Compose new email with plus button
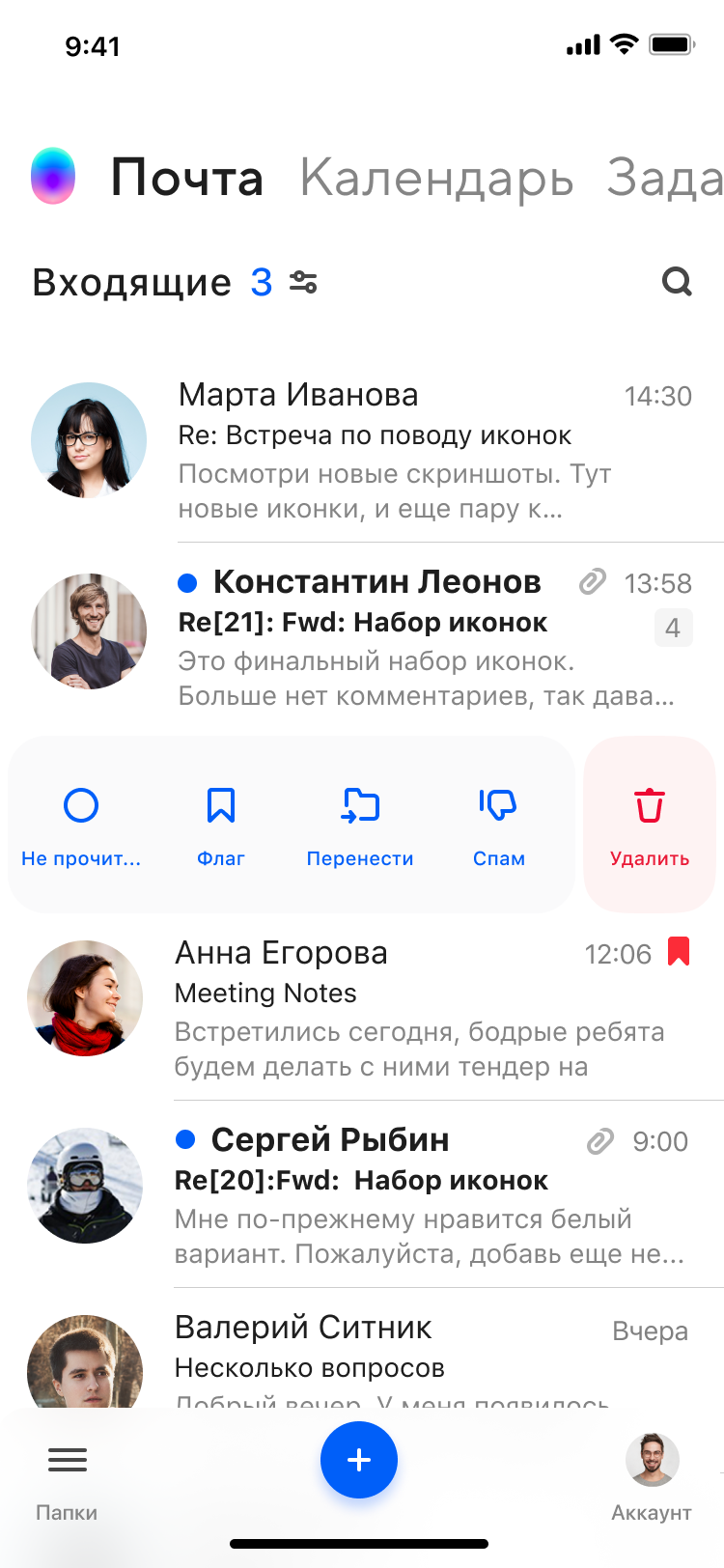Image resolution: width=724 pixels, height=1568 pixels. point(359,1459)
